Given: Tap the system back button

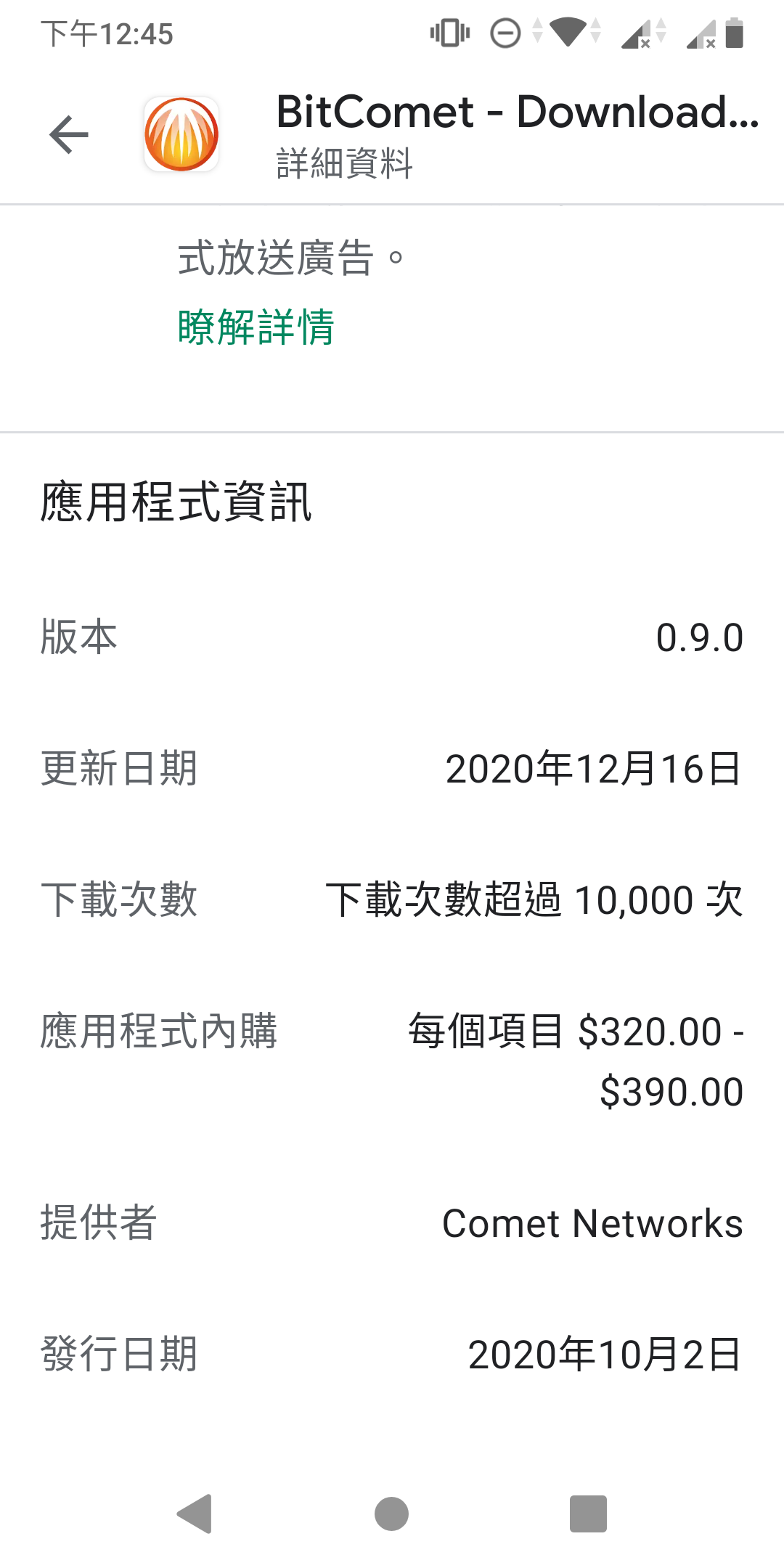Looking at the screenshot, I should (x=195, y=1514).
